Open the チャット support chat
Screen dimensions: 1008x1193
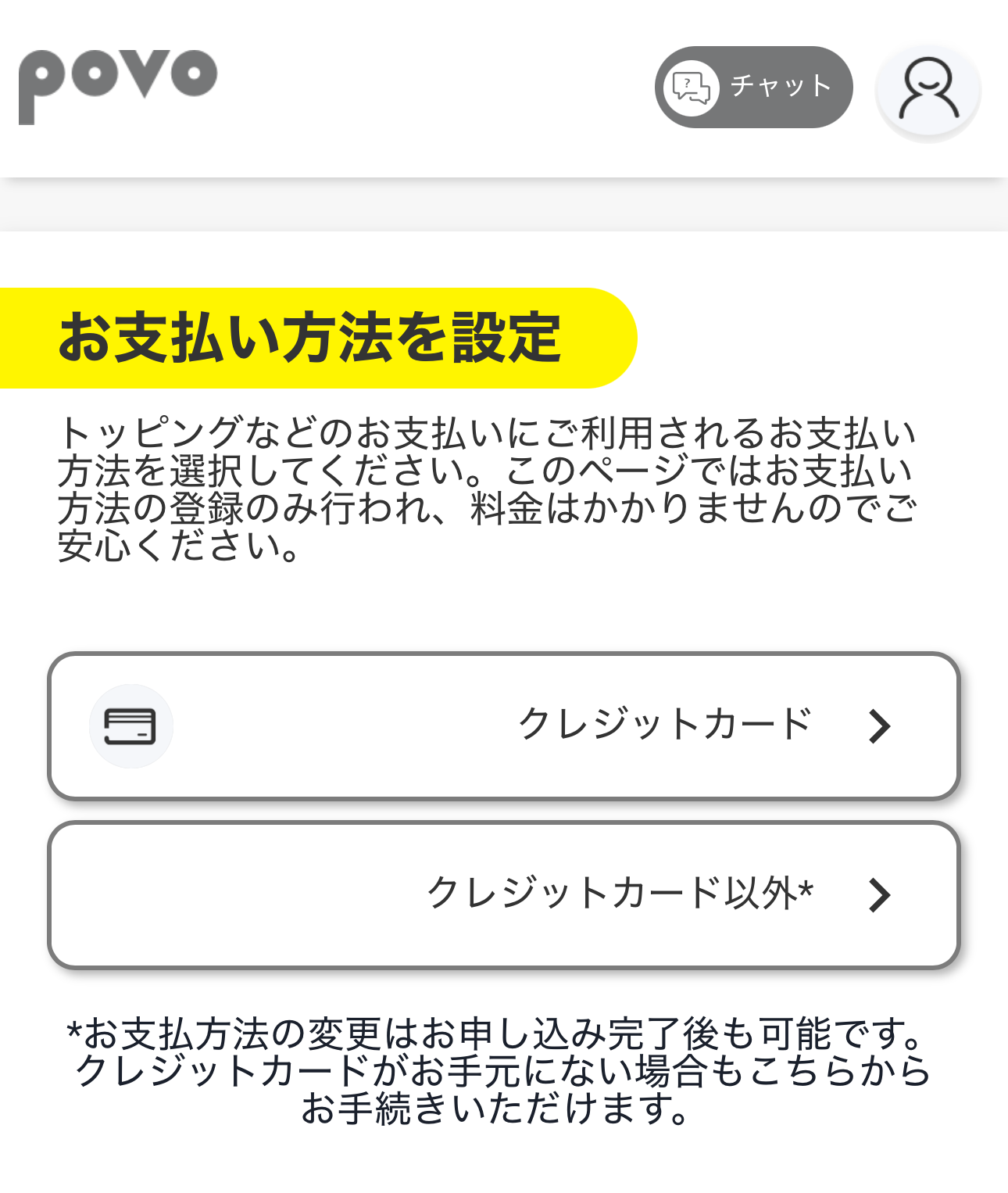pyautogui.click(x=753, y=87)
